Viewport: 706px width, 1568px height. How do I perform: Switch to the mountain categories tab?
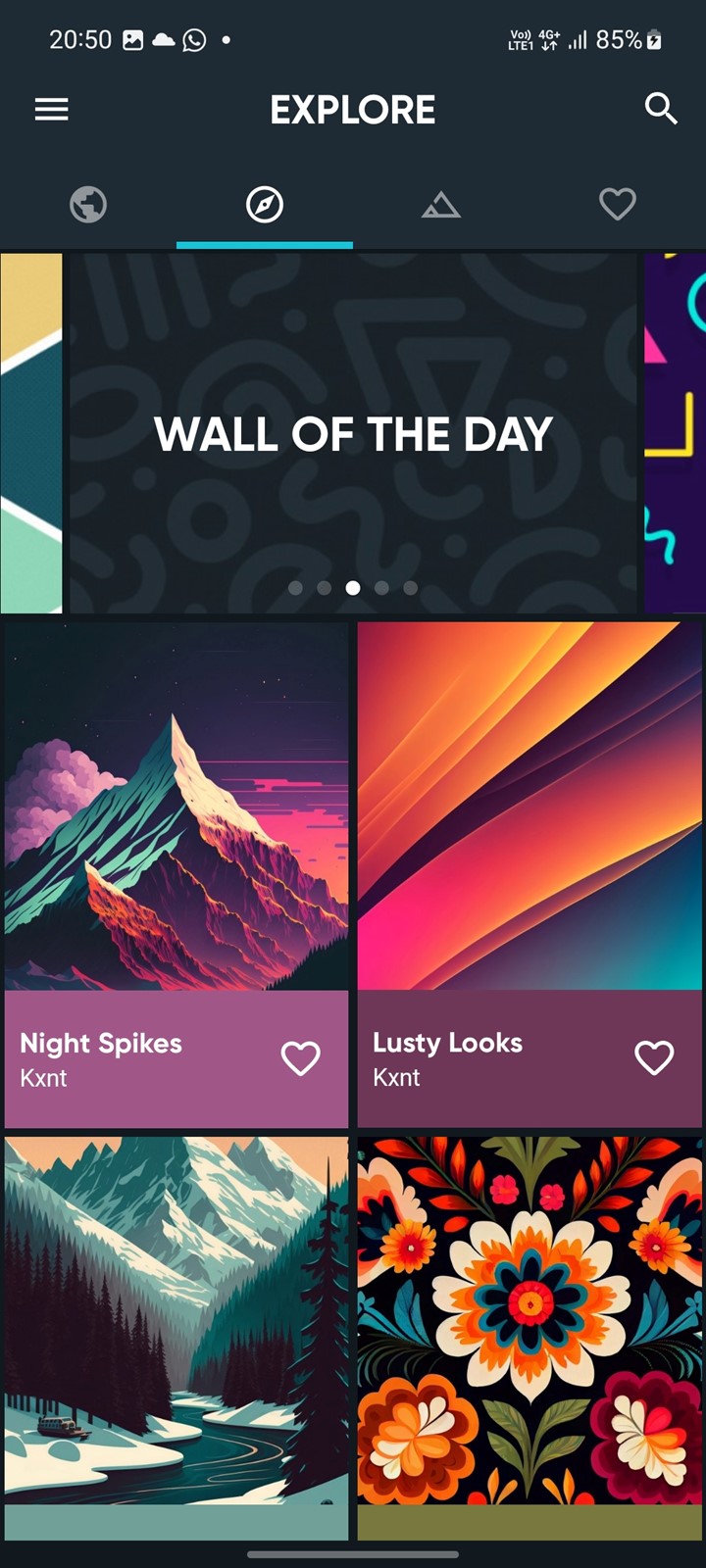click(x=441, y=205)
